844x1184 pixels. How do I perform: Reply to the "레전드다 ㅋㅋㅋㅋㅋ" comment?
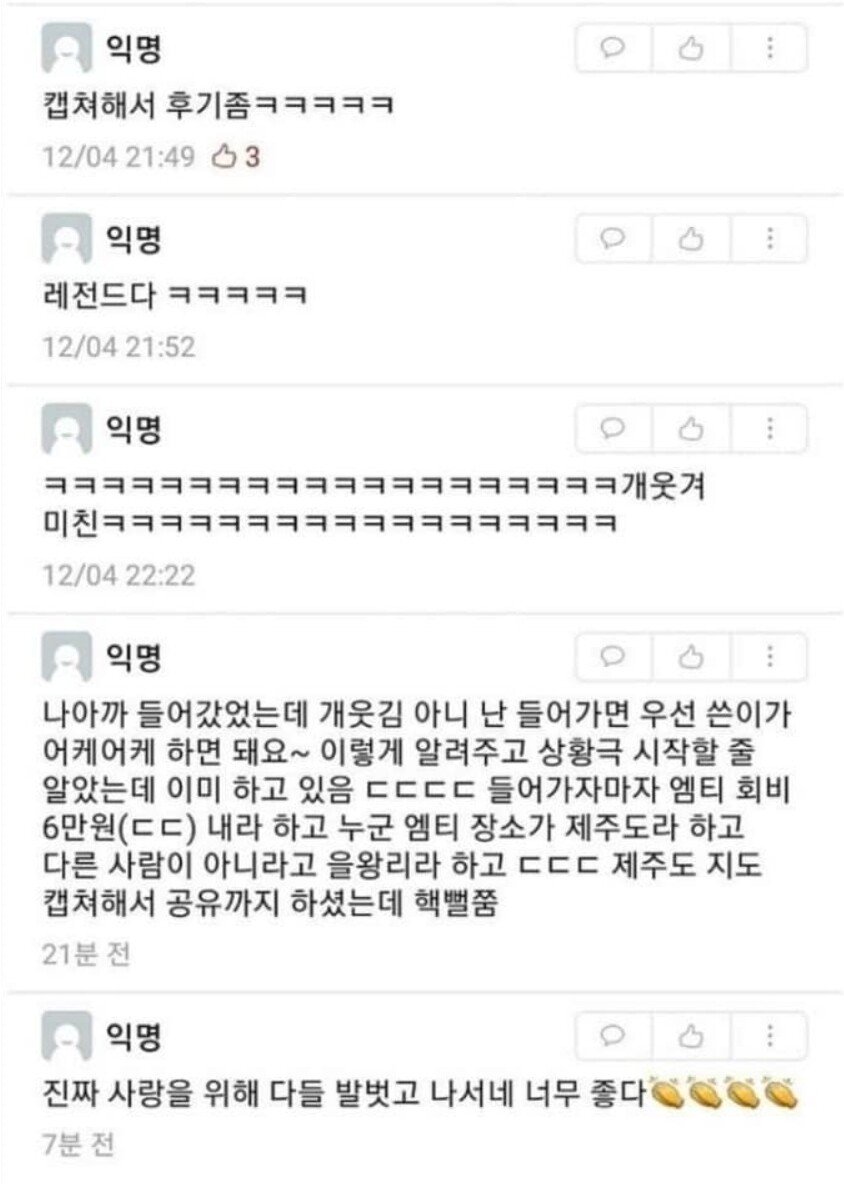614,238
